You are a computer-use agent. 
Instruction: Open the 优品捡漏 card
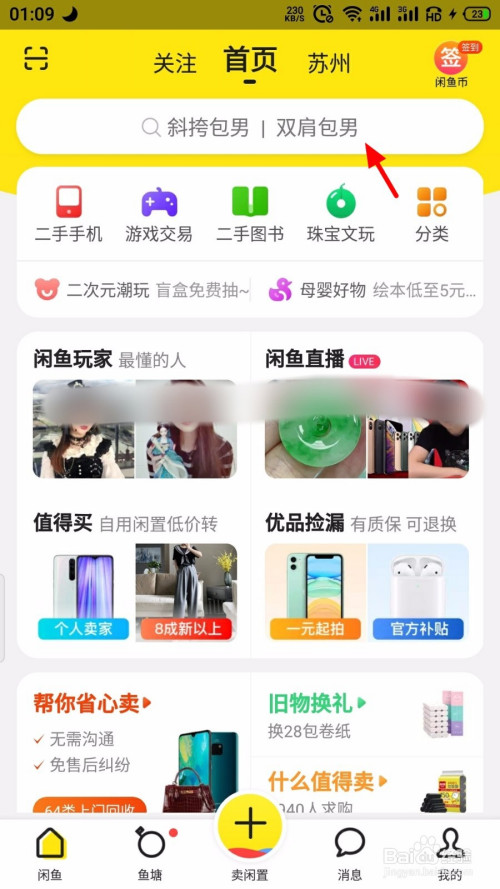tap(367, 576)
